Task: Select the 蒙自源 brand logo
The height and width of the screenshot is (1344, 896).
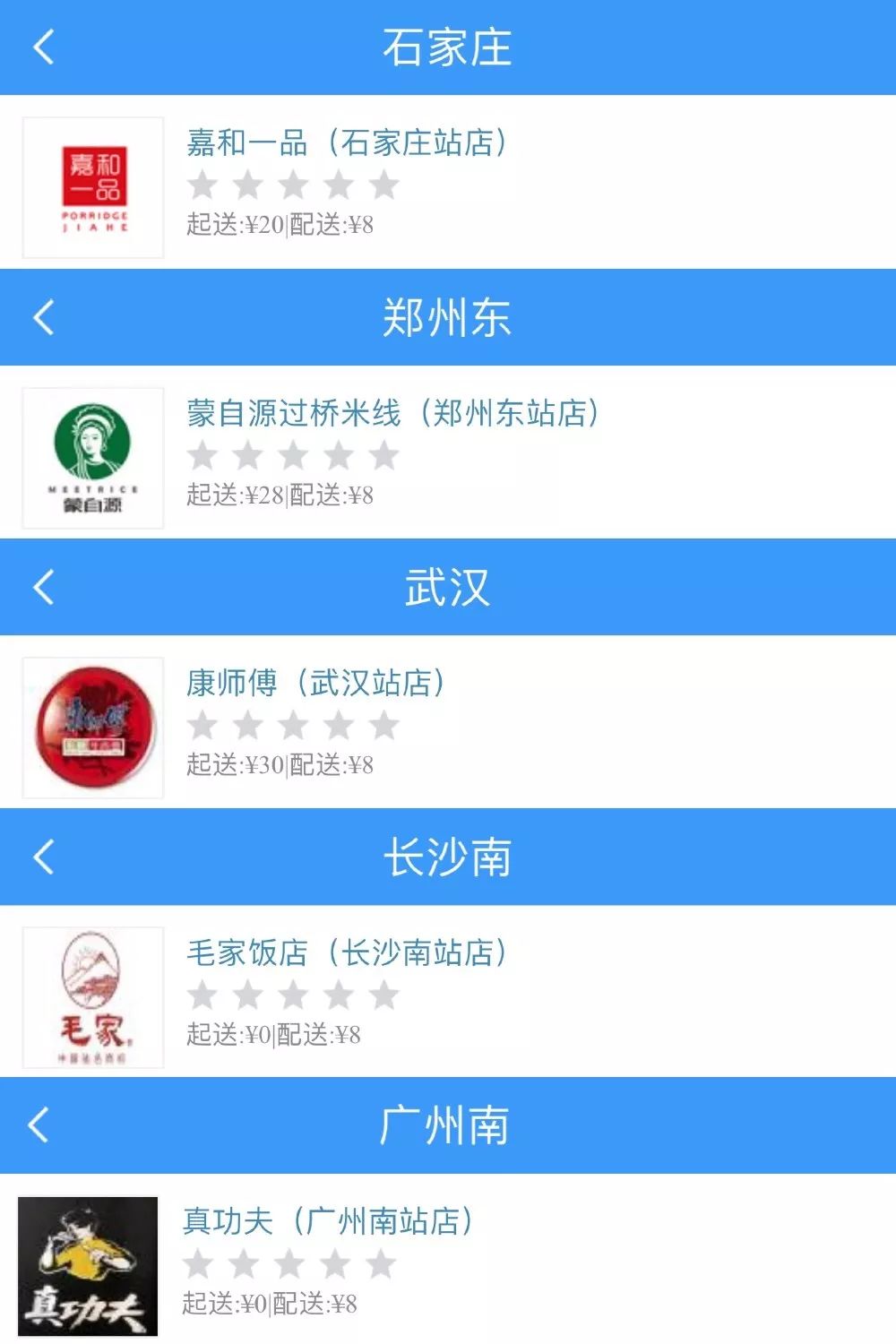Action: point(92,457)
